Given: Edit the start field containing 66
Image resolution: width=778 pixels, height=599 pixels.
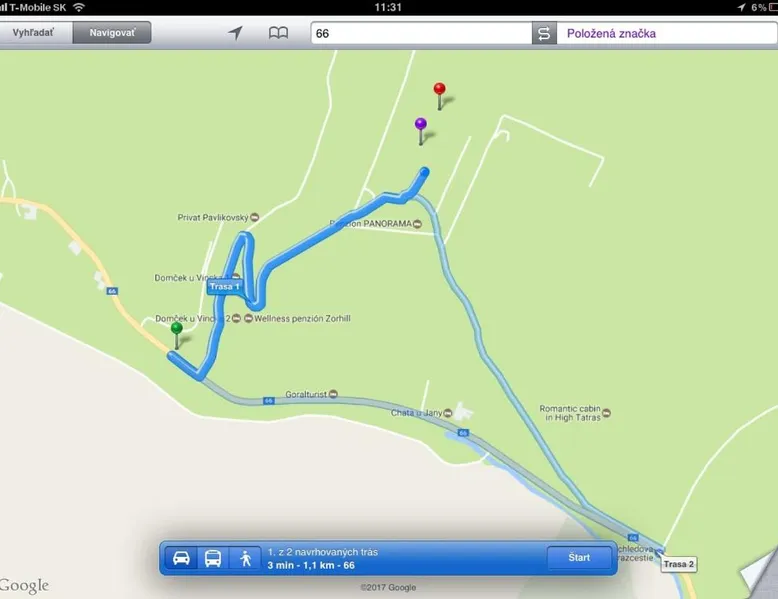Looking at the screenshot, I should [420, 34].
